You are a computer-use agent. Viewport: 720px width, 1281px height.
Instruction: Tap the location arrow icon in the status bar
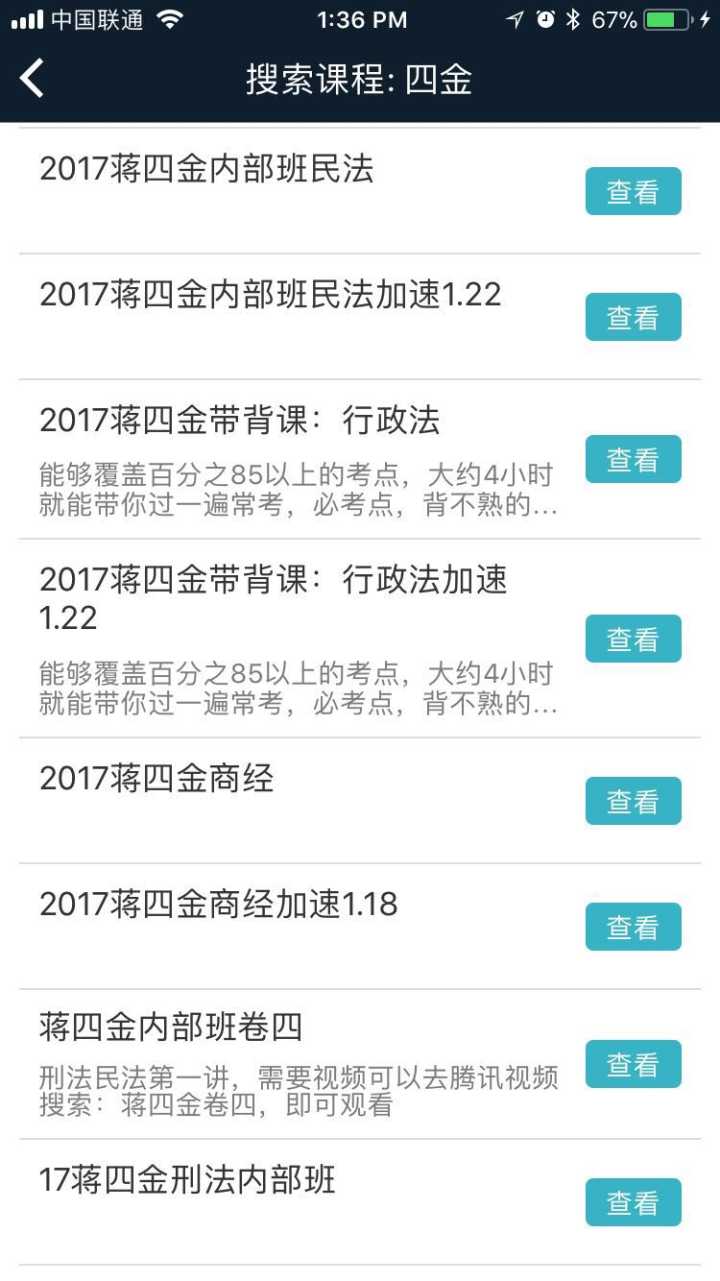[x=512, y=18]
